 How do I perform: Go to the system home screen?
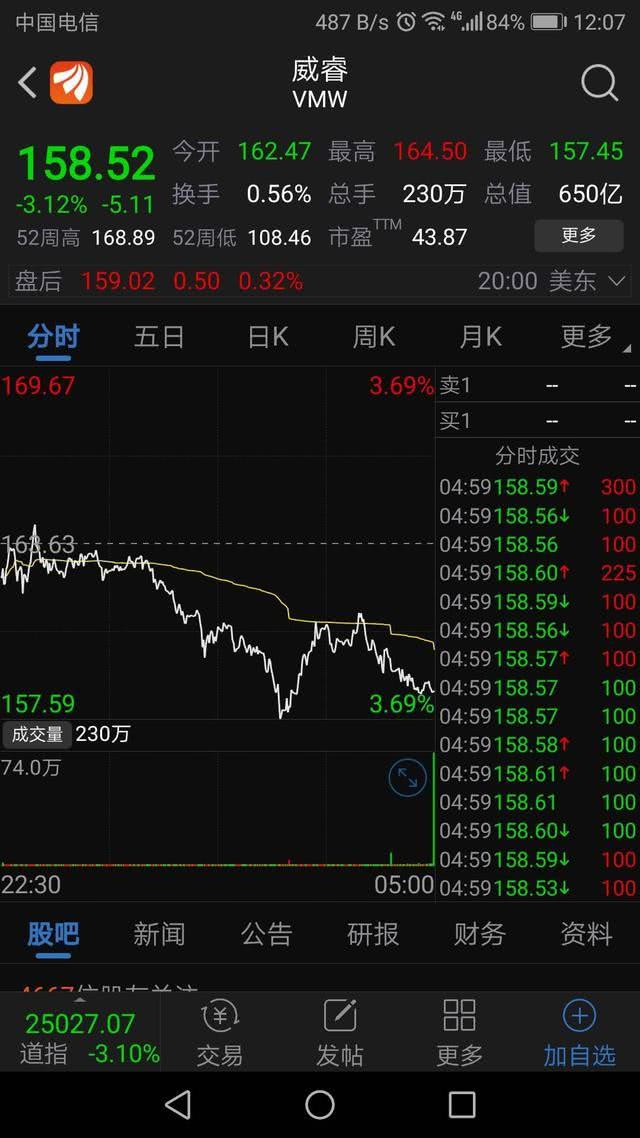click(320, 1104)
